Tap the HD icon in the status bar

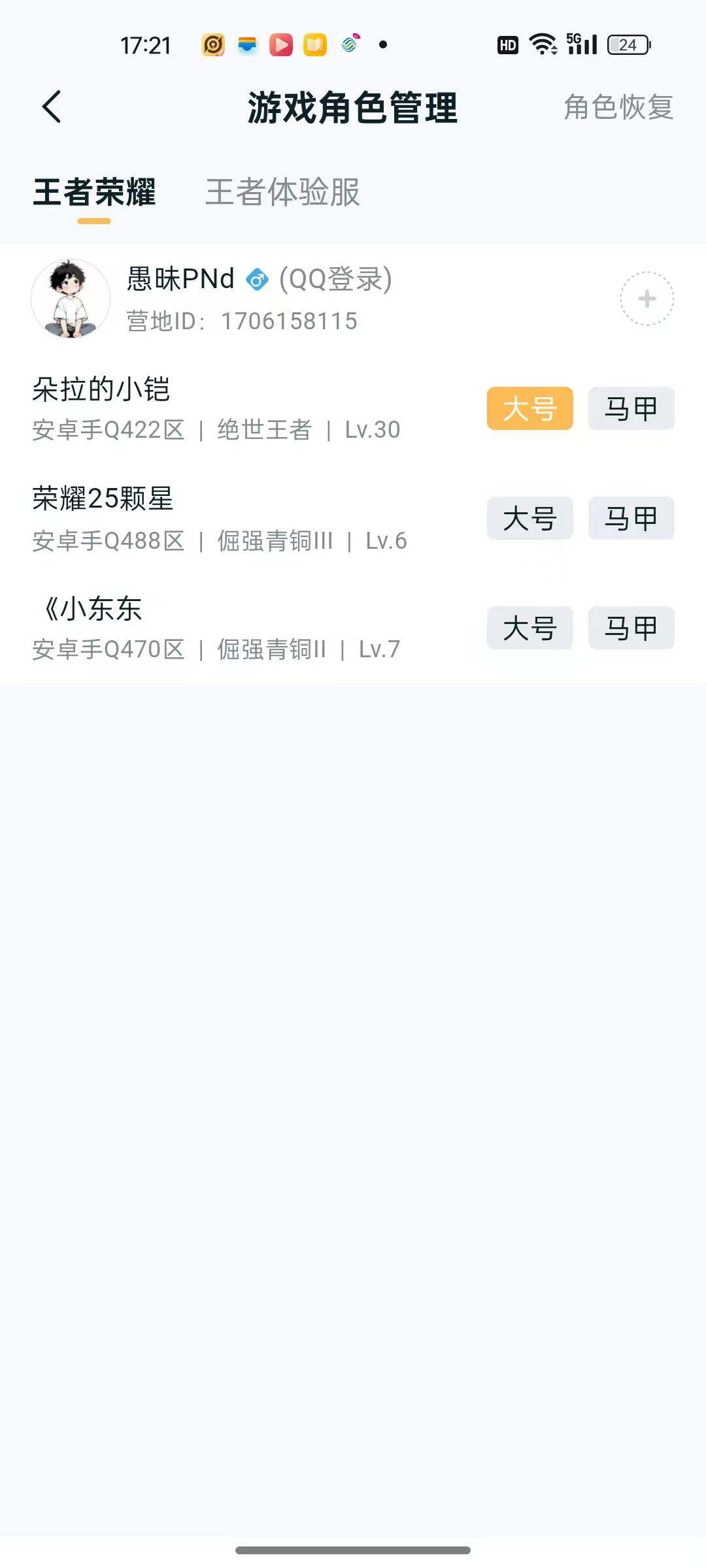(x=505, y=44)
